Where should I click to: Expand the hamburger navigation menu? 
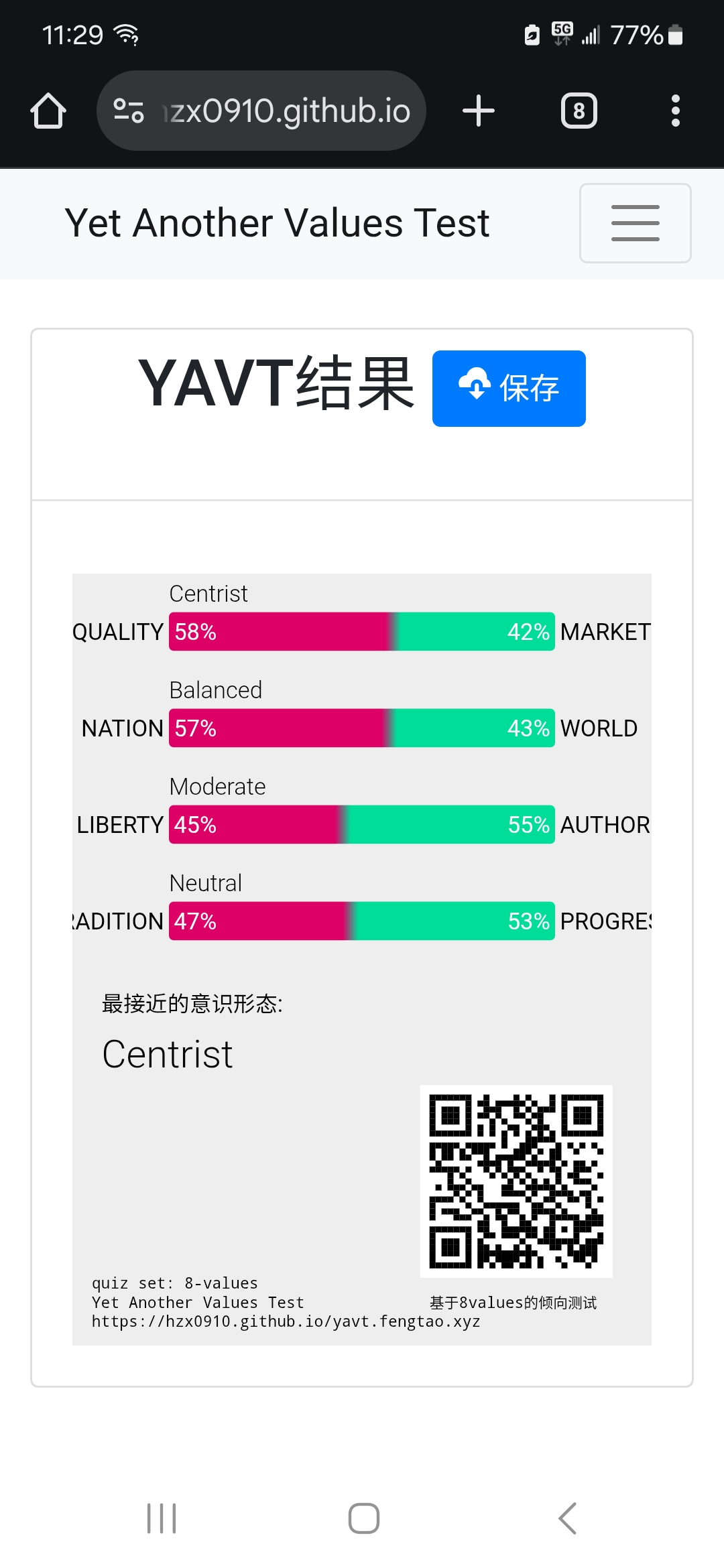tap(636, 223)
